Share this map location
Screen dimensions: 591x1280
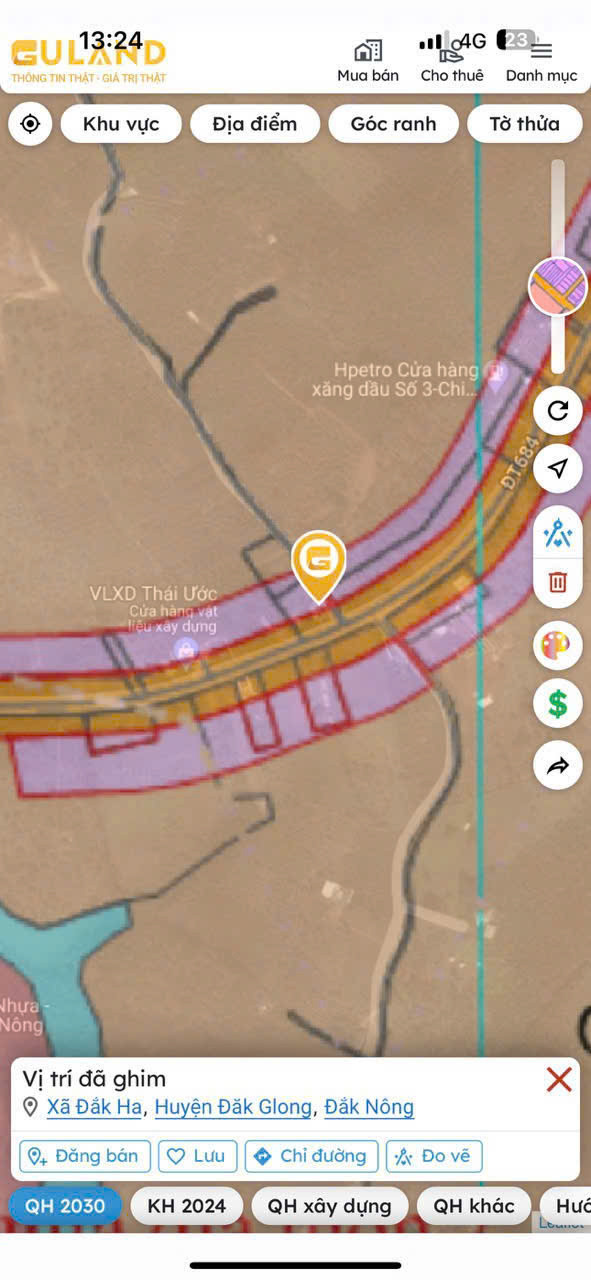click(558, 766)
